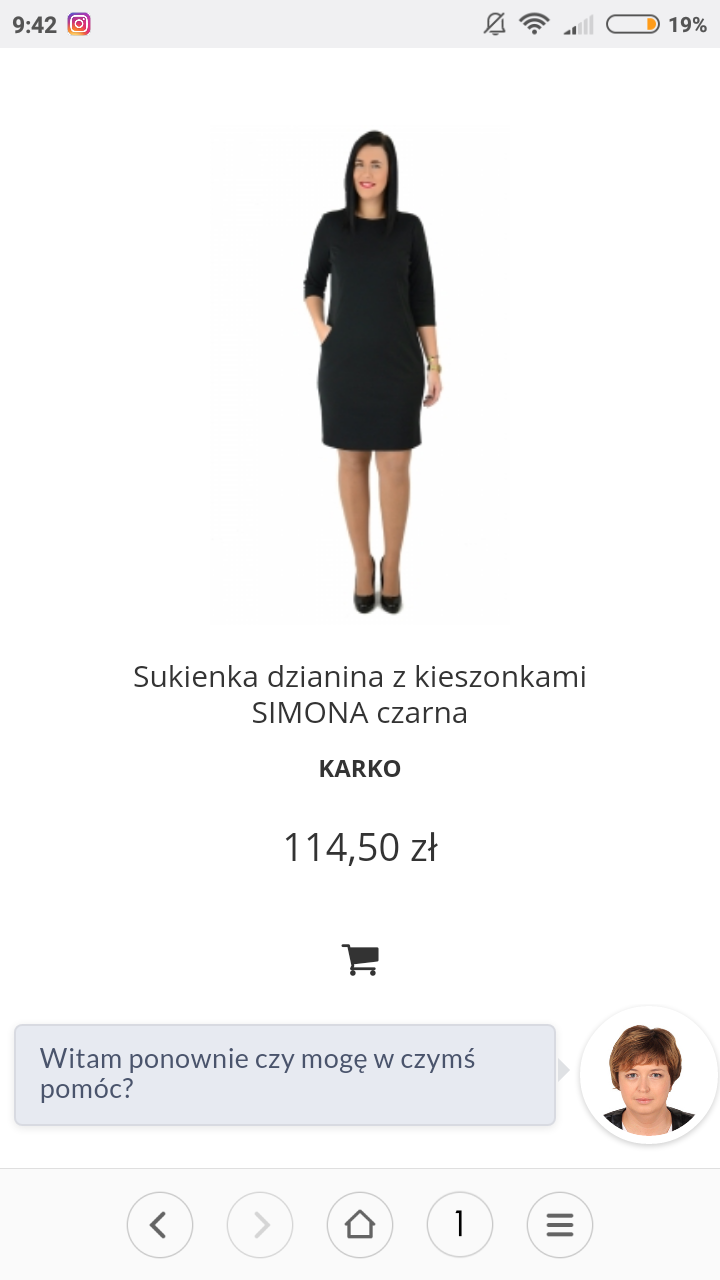Tap the chat assistant avatar

648,1074
